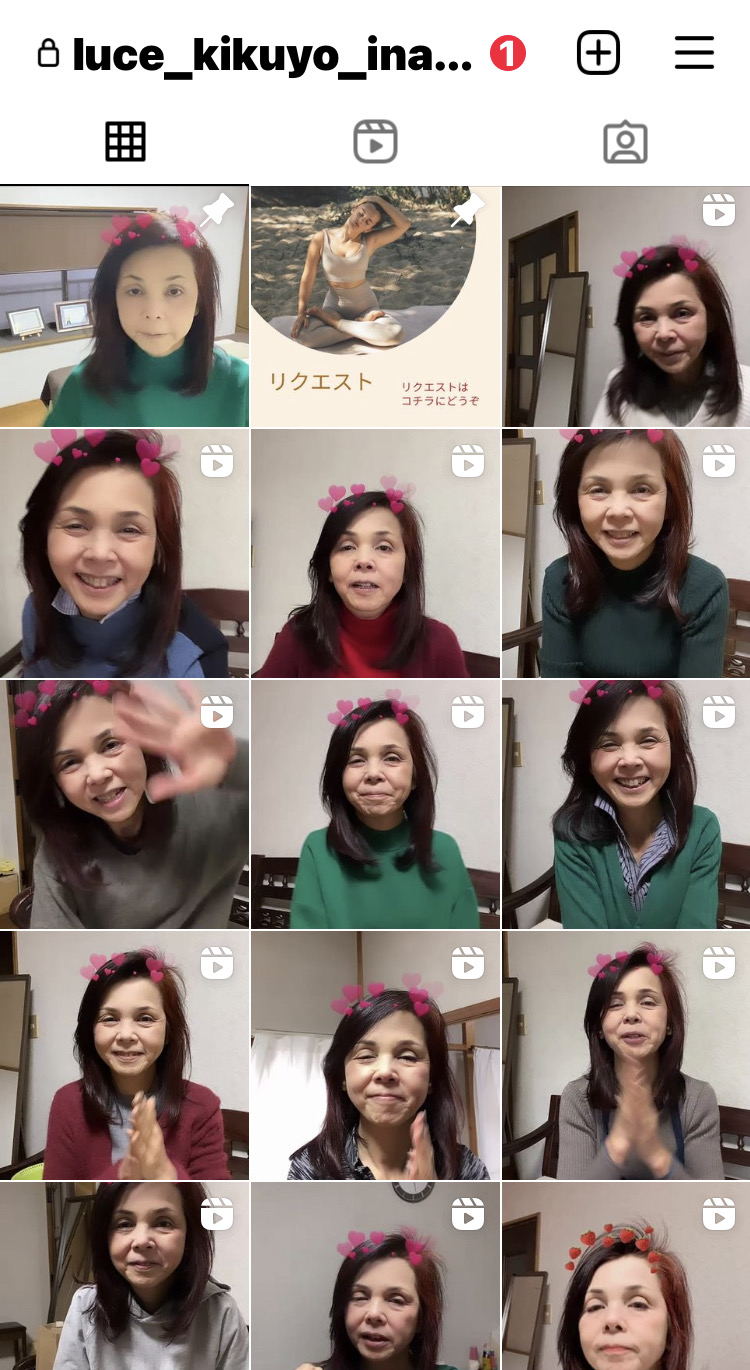Open the reel with the red turtleneck
Viewport: 750px width, 1370px height.
click(x=375, y=553)
